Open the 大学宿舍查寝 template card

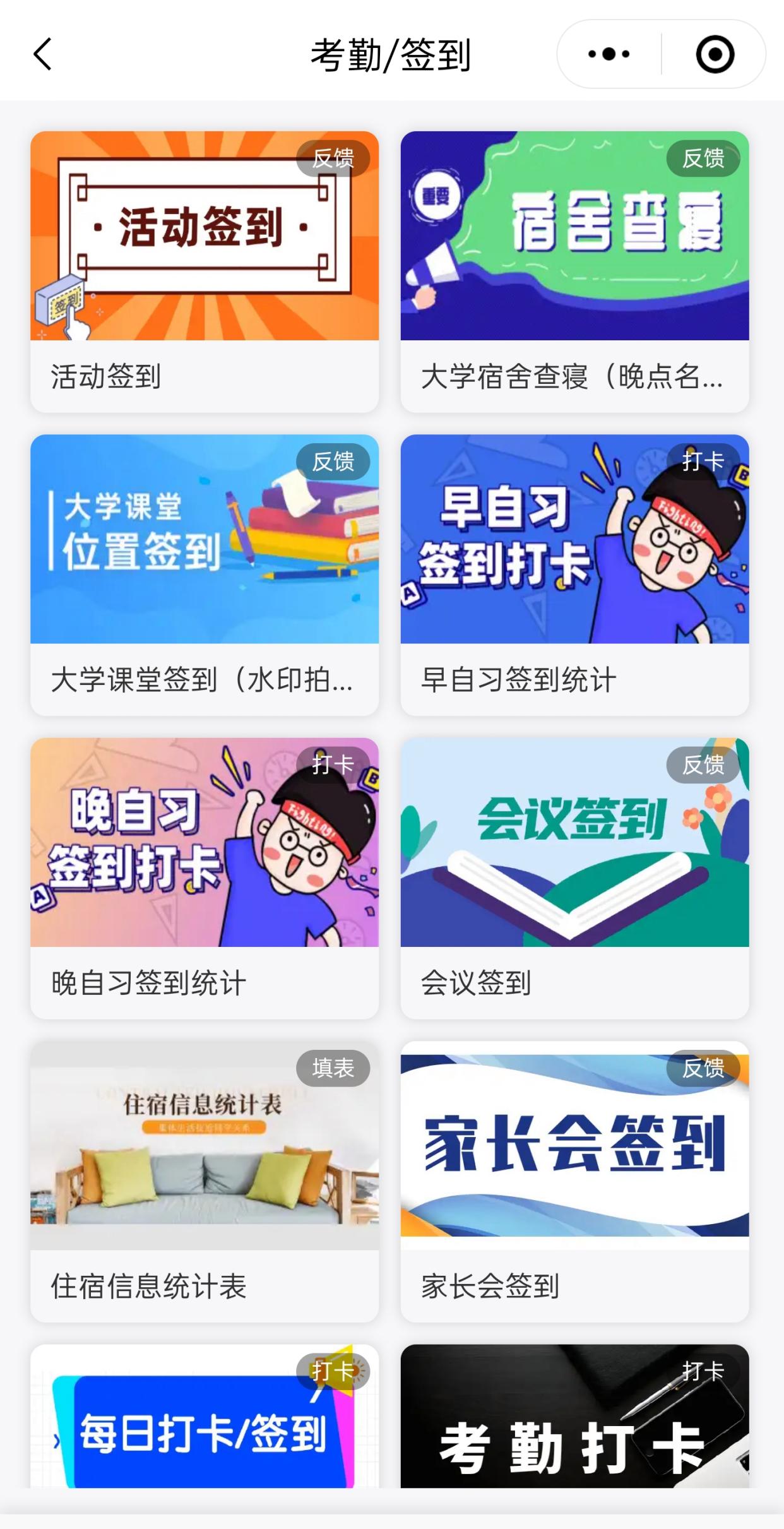(574, 271)
